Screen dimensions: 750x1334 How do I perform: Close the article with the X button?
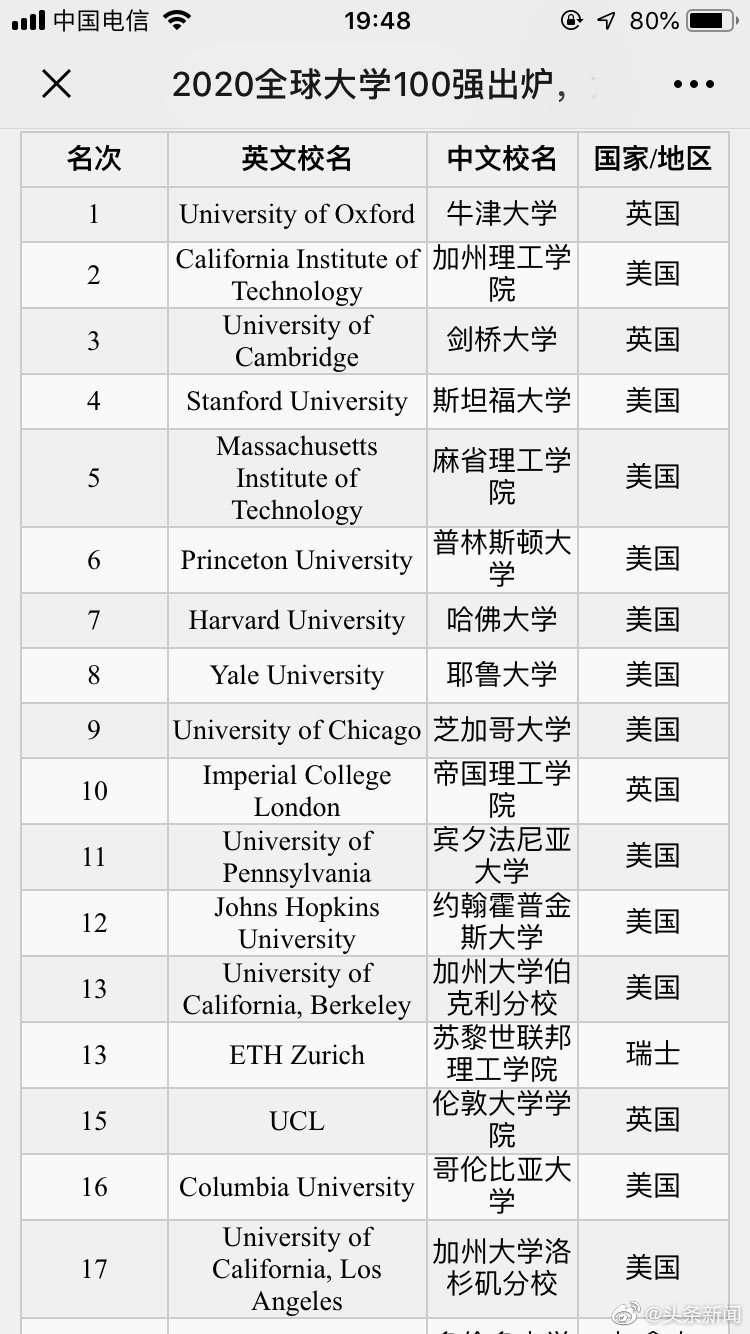[x=57, y=84]
